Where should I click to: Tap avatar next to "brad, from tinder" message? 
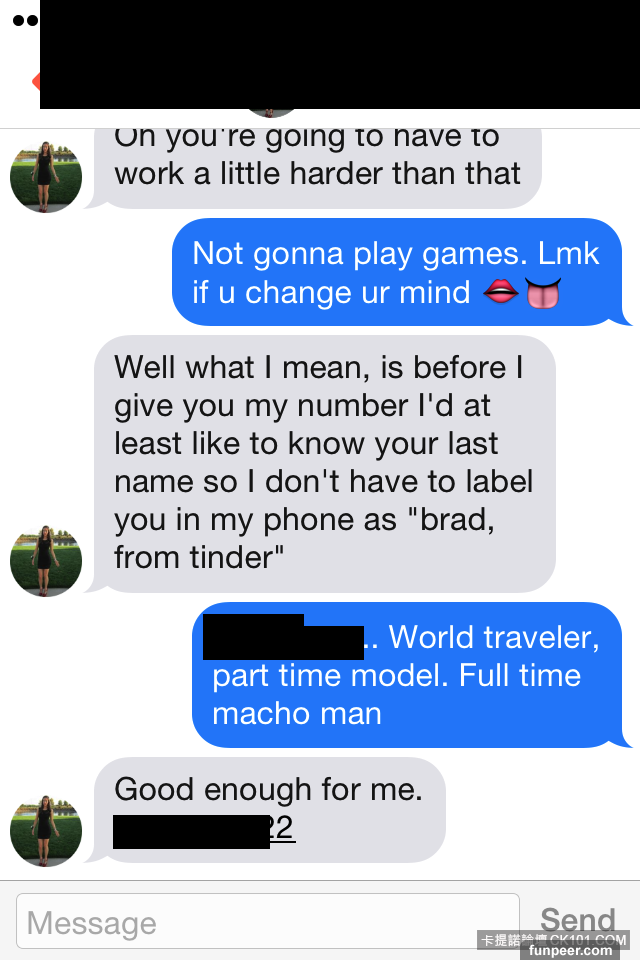coord(46,560)
